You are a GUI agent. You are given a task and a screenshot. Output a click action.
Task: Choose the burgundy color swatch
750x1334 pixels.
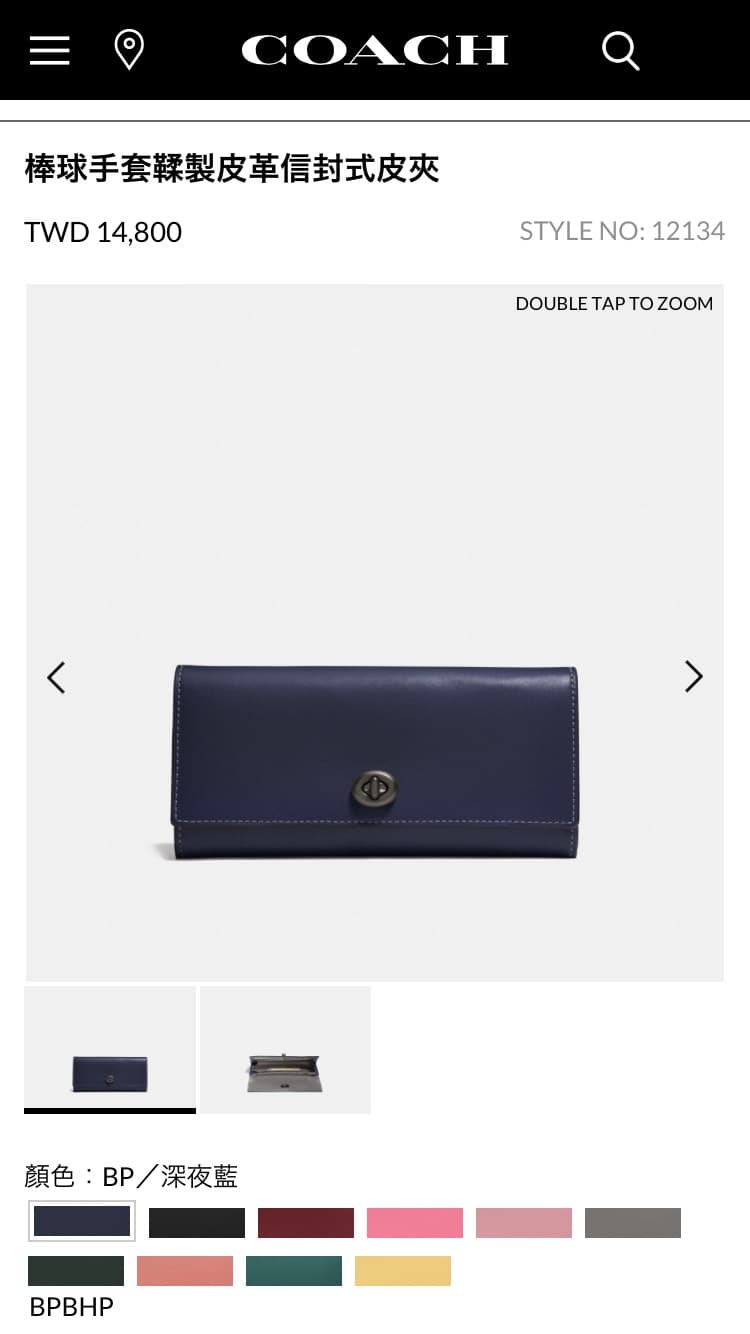306,1222
